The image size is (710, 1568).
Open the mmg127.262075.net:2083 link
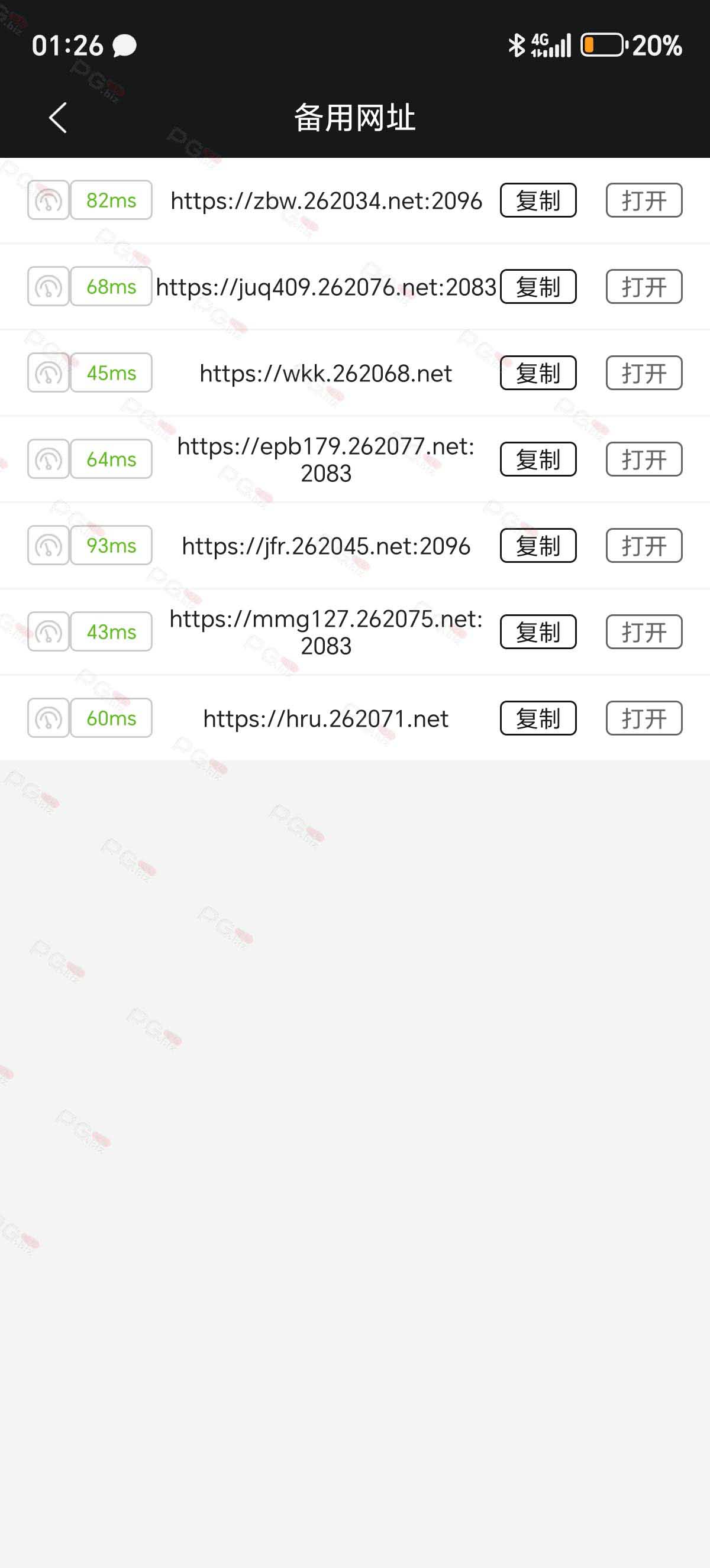pyautogui.click(x=644, y=633)
